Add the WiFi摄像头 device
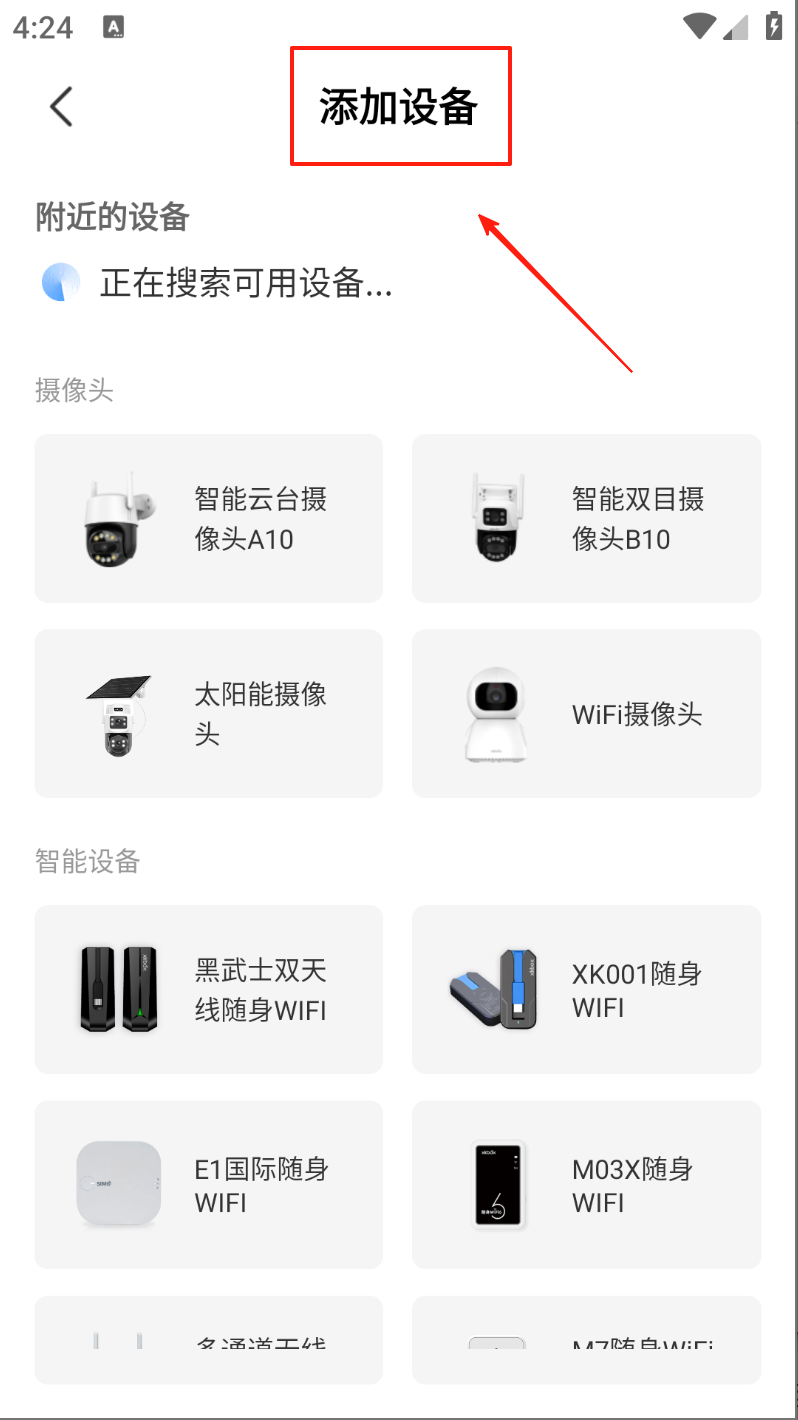Viewport: 798px width, 1420px height. point(586,713)
